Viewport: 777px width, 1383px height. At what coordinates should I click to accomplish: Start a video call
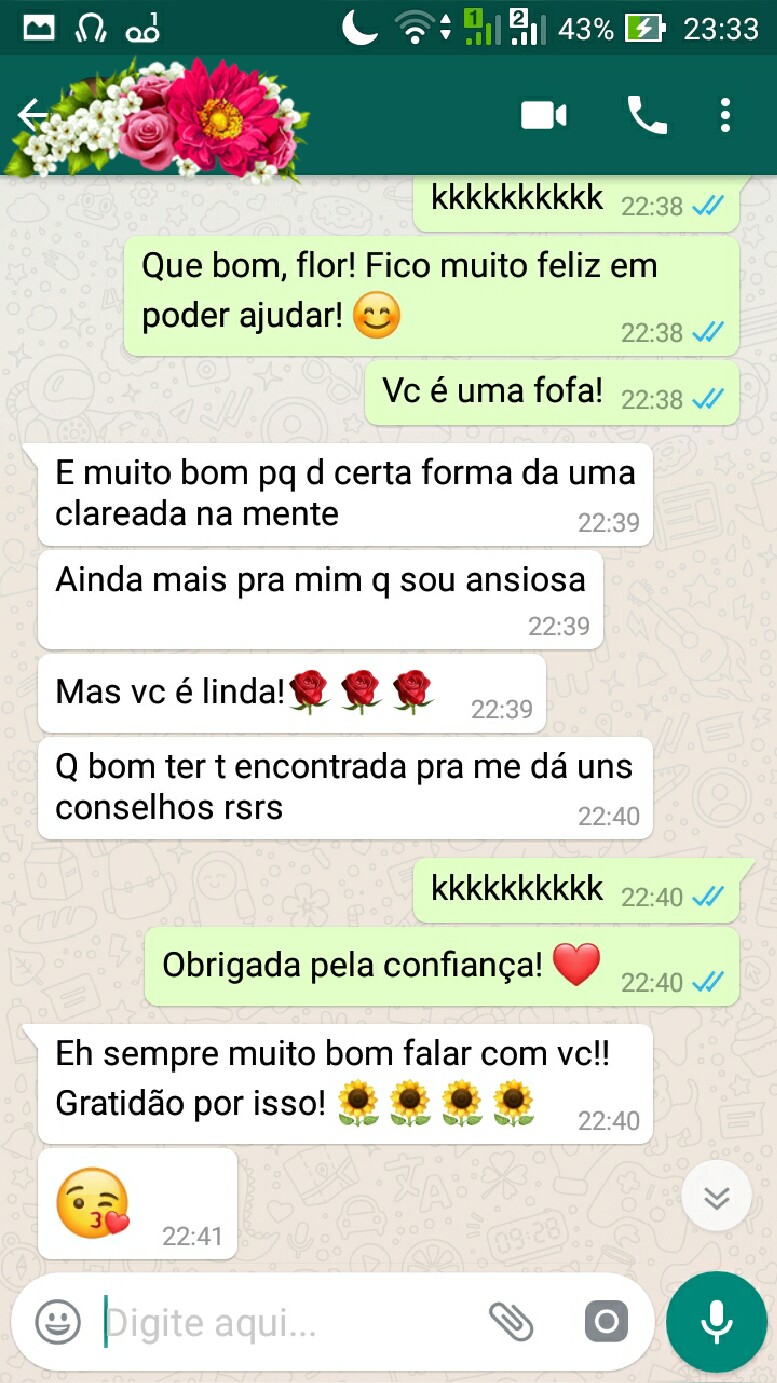(543, 115)
